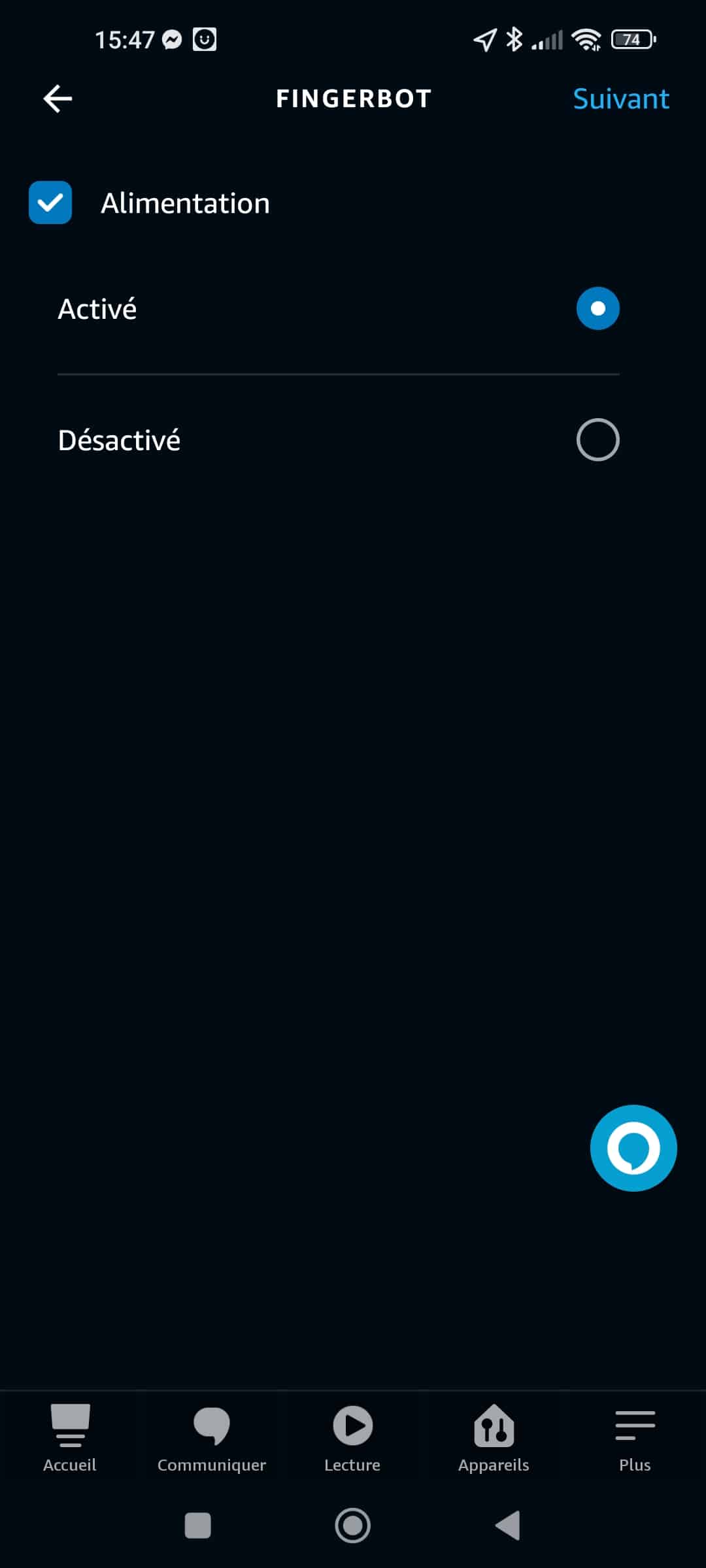706x1568 pixels.
Task: Open the Plus menu tab
Action: [635, 1439]
